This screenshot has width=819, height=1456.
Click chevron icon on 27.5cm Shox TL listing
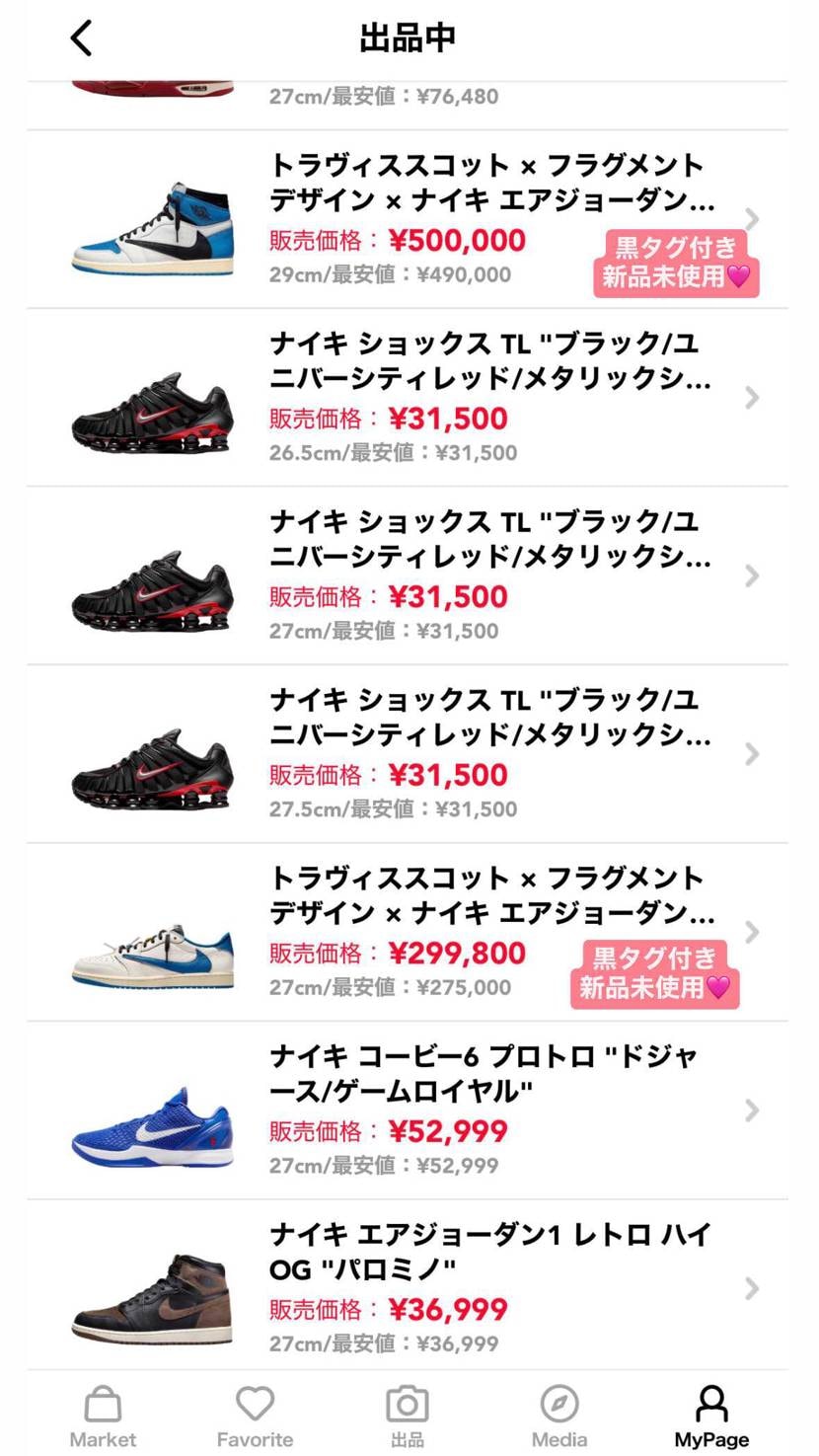tap(753, 754)
